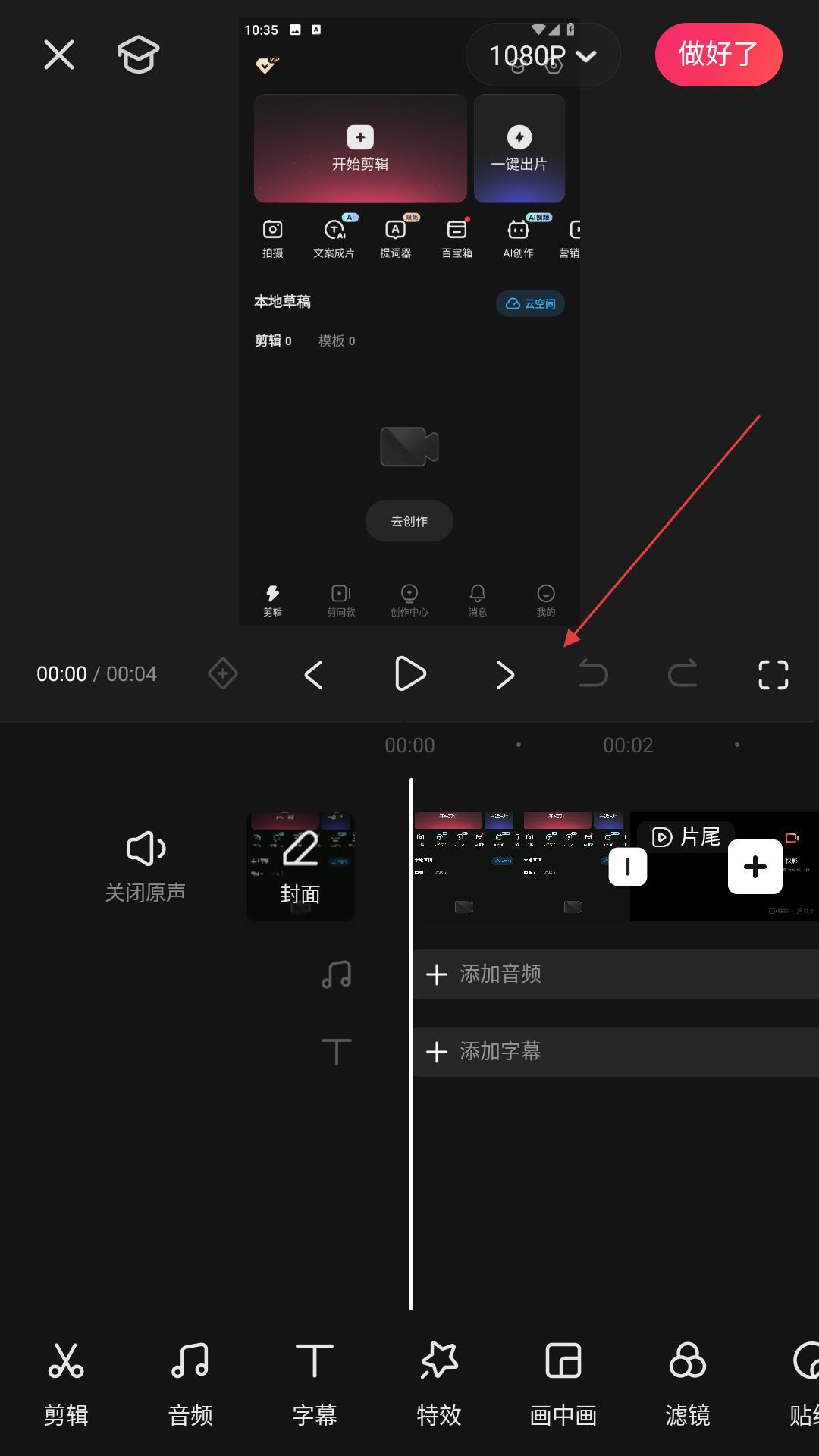Enter fullscreen preview
The height and width of the screenshot is (1456, 819).
(773, 674)
